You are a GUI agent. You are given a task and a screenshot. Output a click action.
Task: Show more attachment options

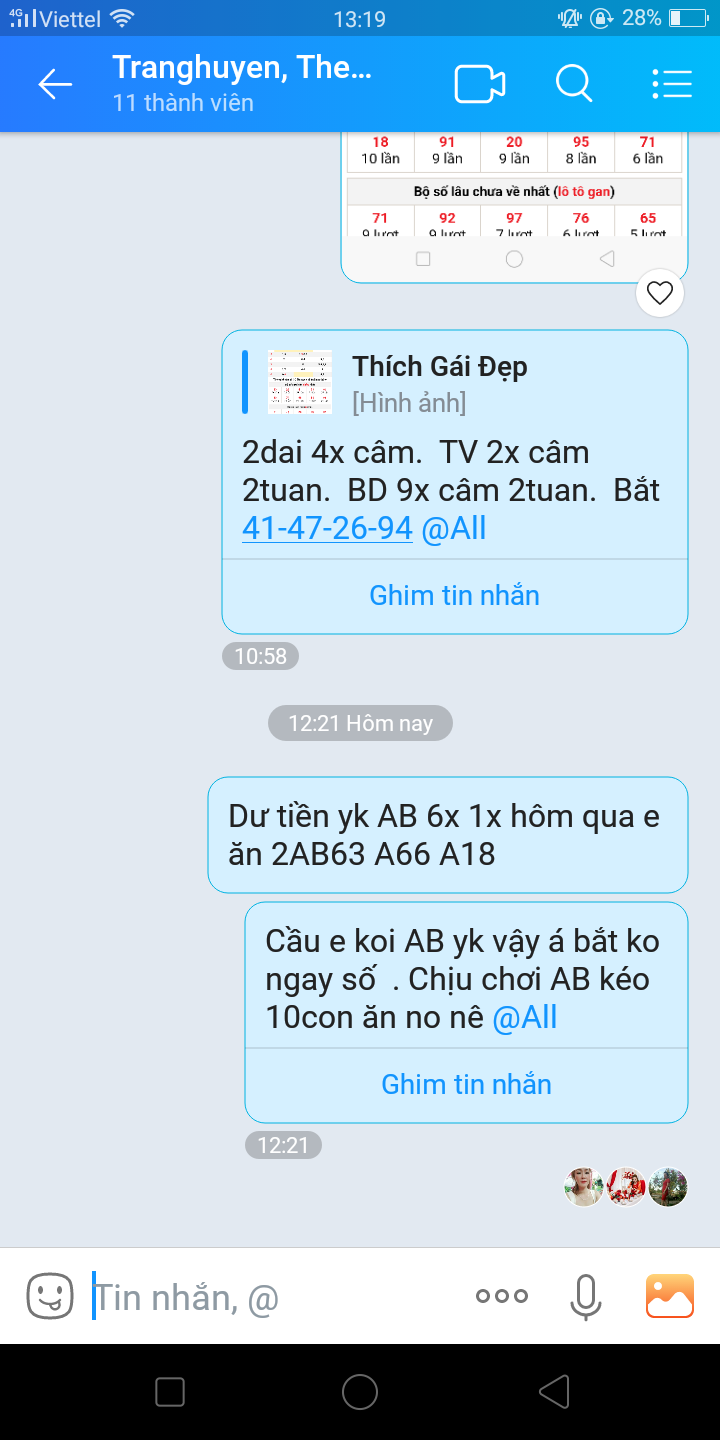tap(502, 1296)
